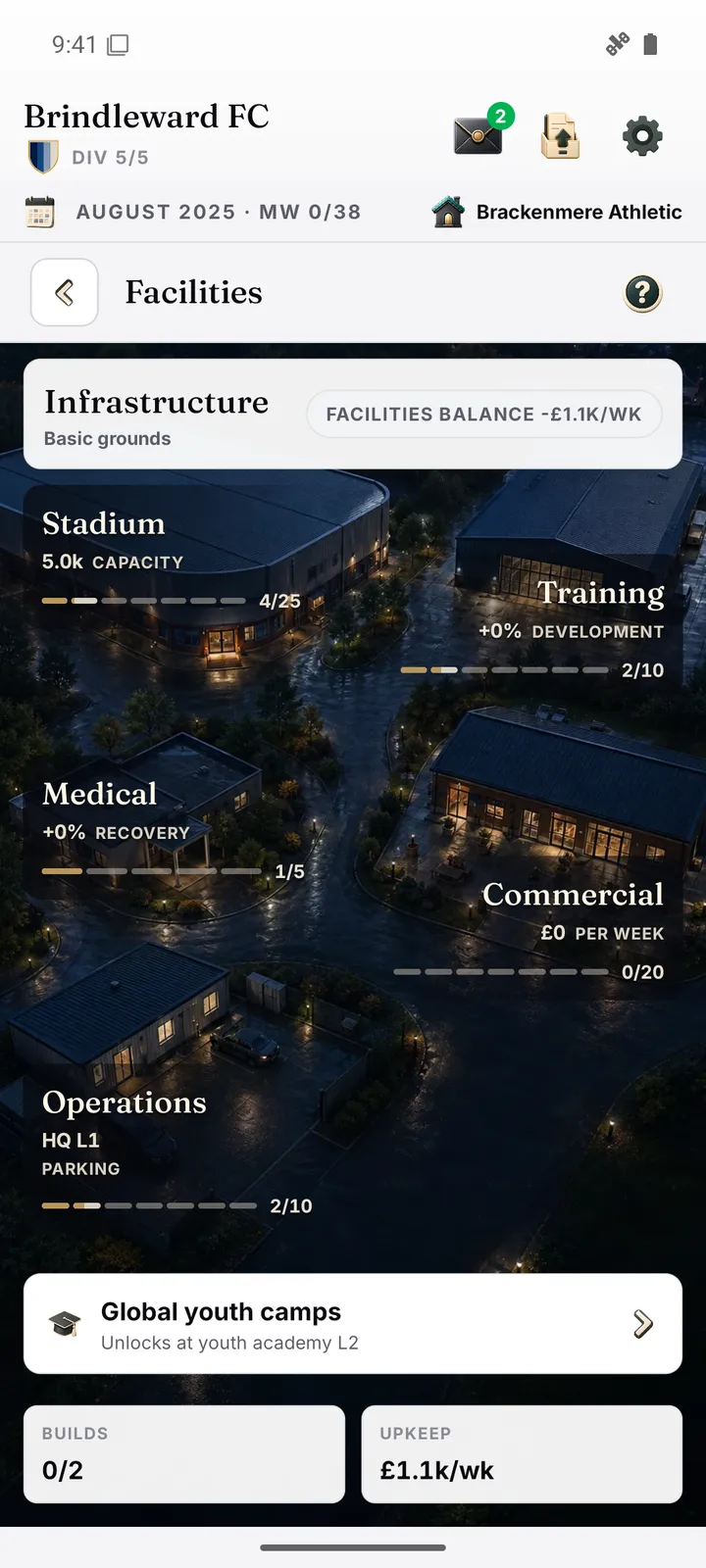706x1568 pixels.
Task: Open the mail inbox with 2 unread
Action: click(x=479, y=134)
